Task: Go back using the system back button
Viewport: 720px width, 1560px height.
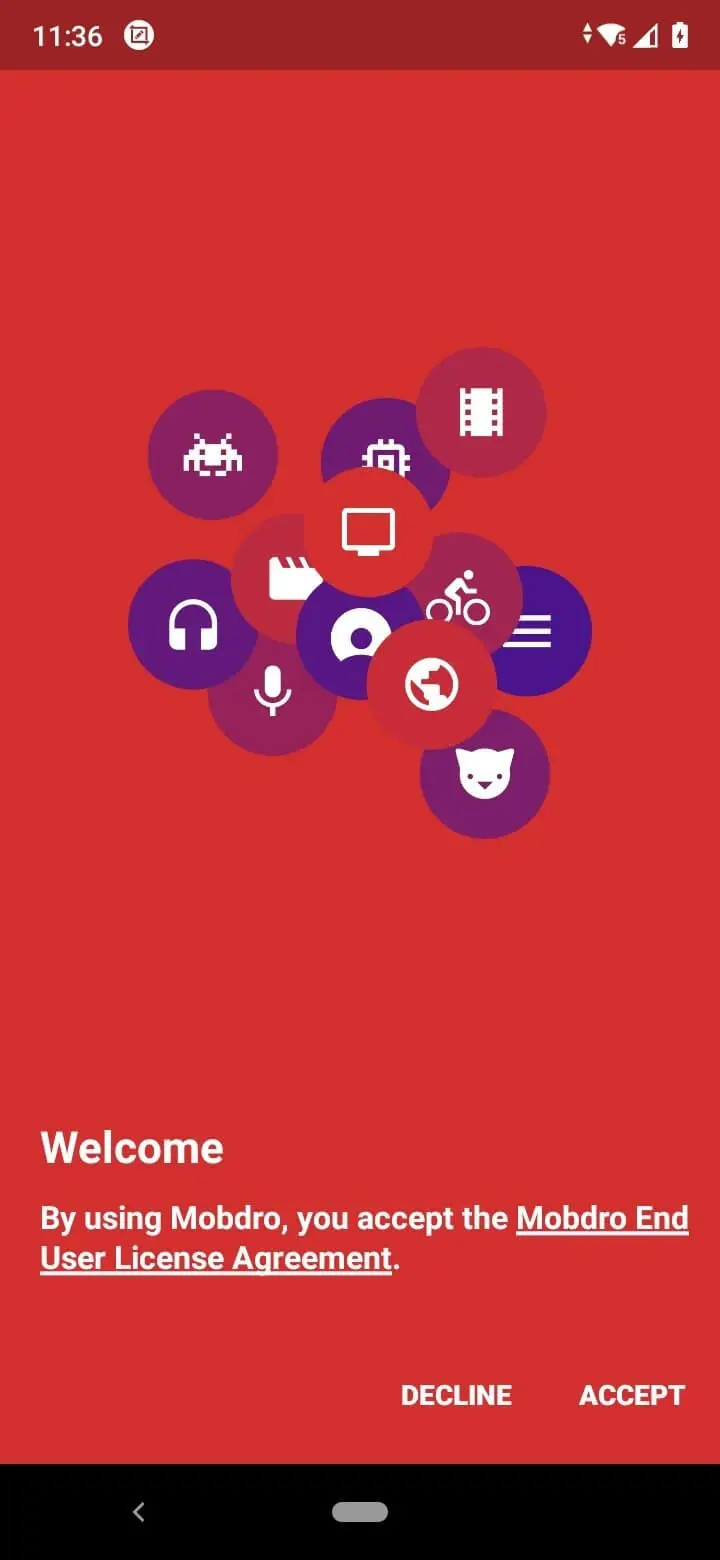Action: [139, 1512]
